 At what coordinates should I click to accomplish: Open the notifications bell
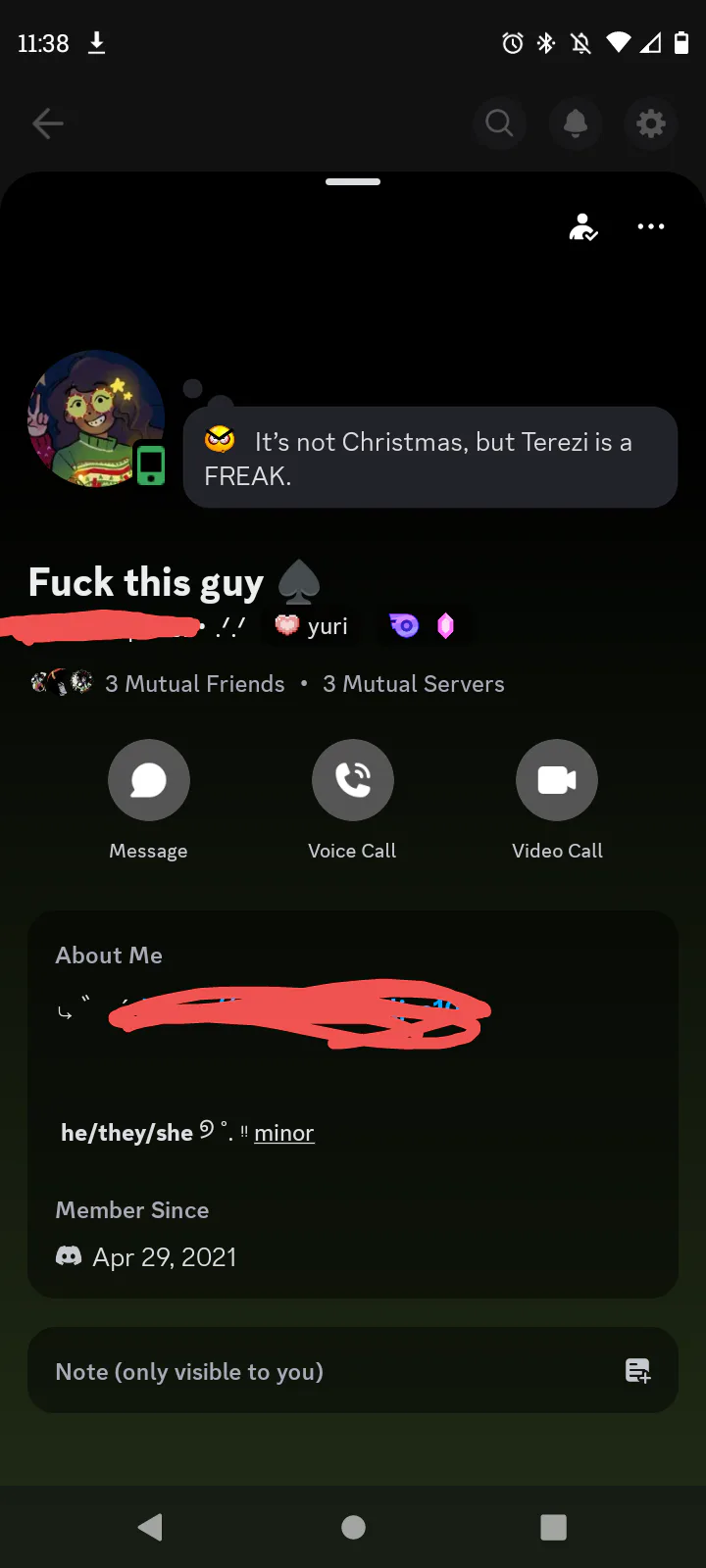point(576,123)
